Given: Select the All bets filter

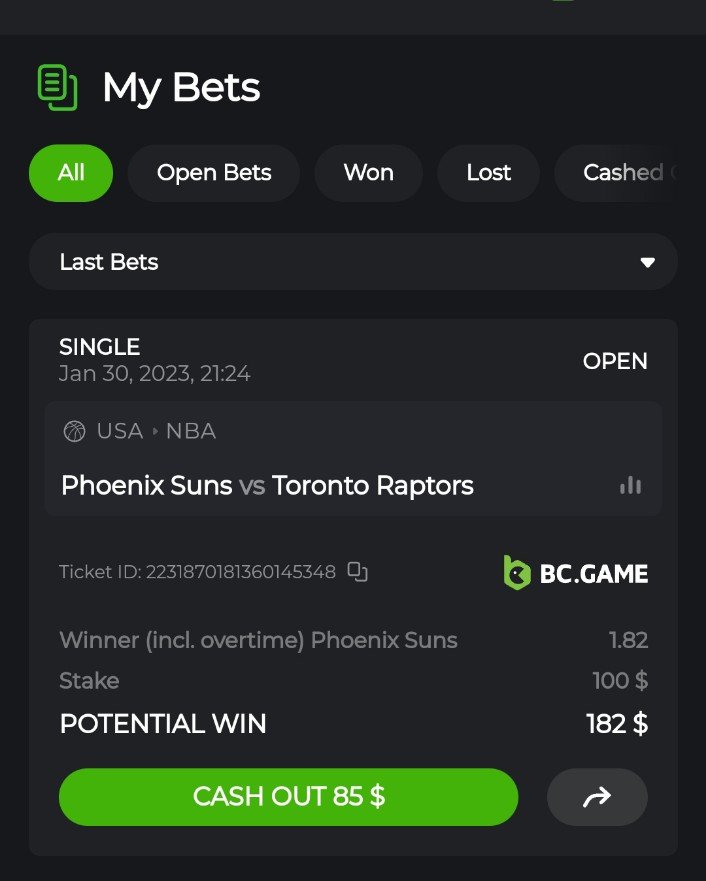Looking at the screenshot, I should tap(71, 173).
